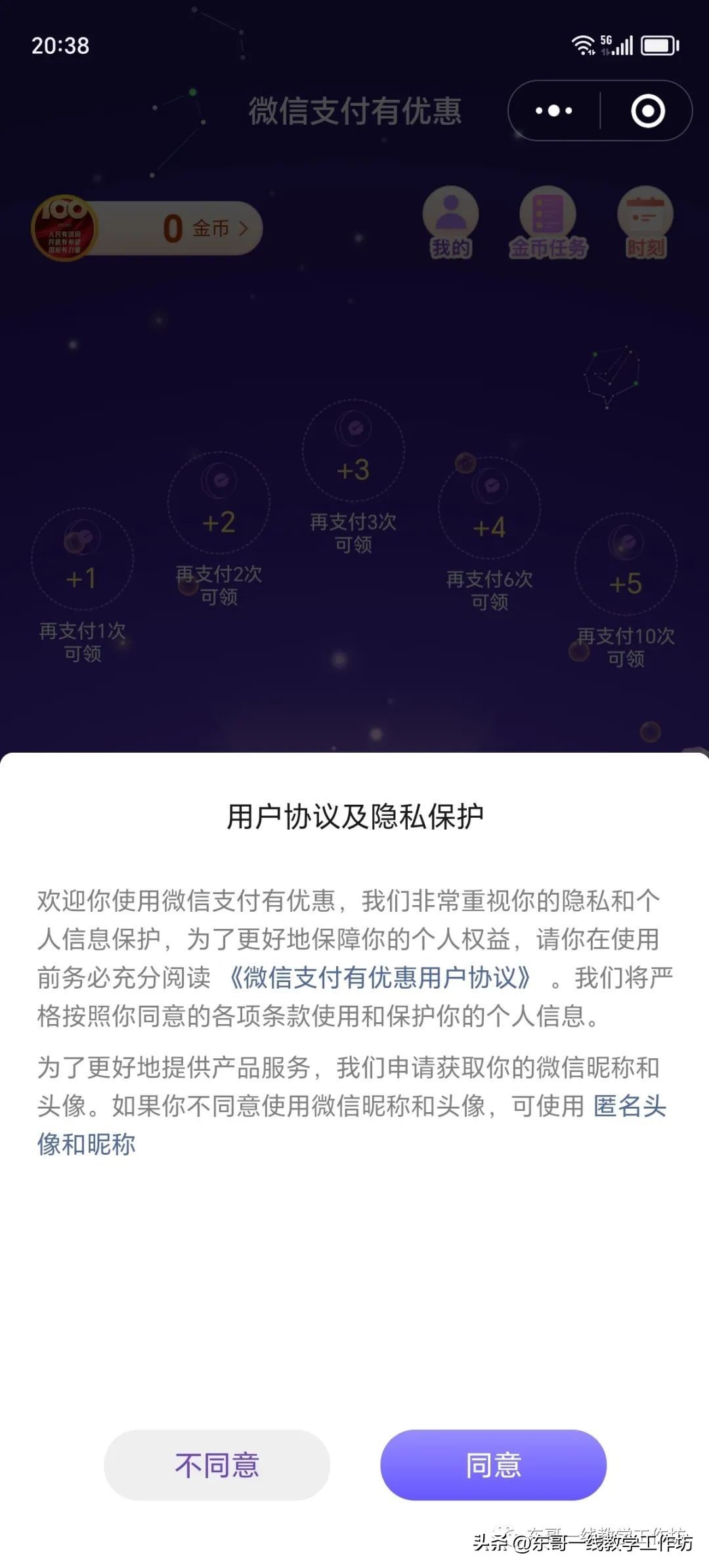Open the mini program three-dot menu
Viewport: 709px width, 1568px height.
pos(553,110)
